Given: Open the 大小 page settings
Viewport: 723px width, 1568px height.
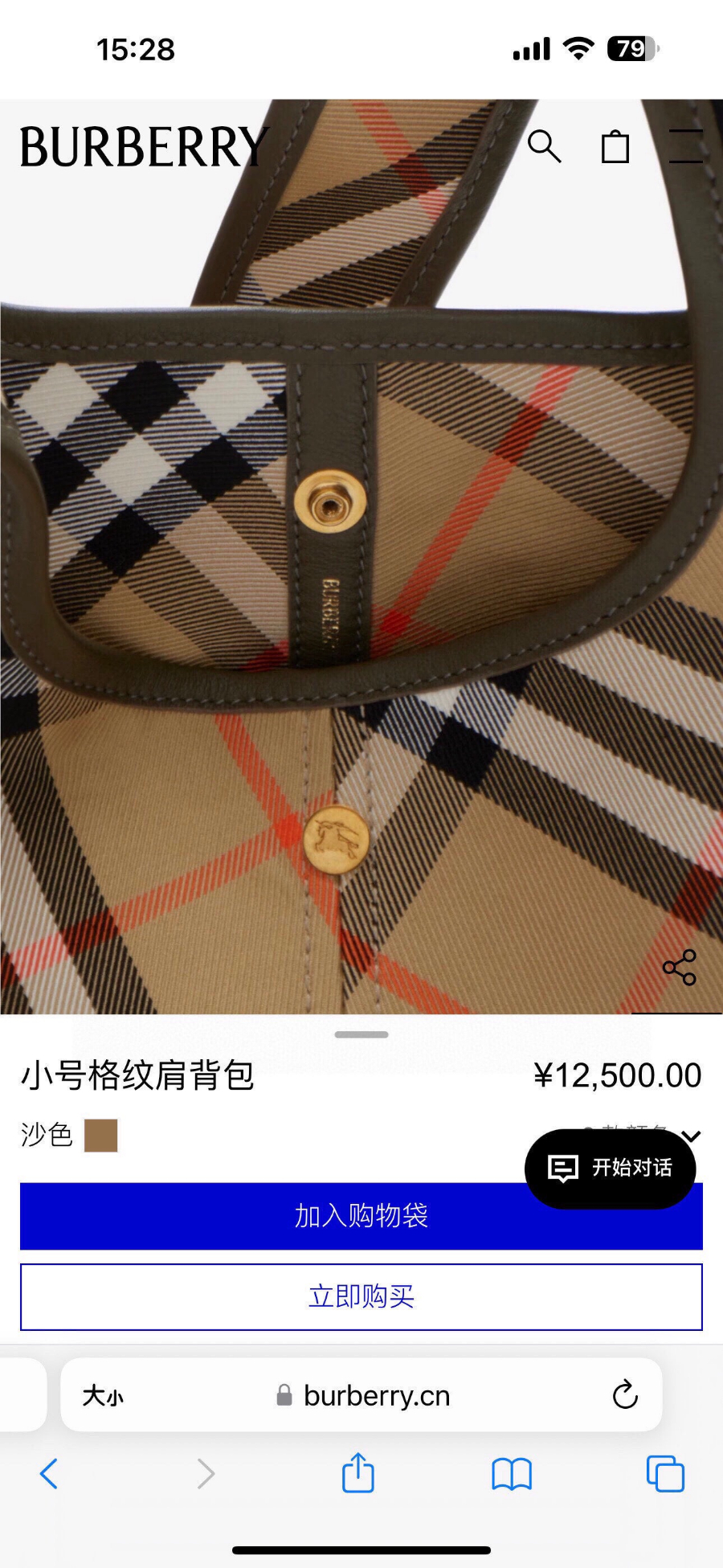Looking at the screenshot, I should click(x=103, y=1396).
